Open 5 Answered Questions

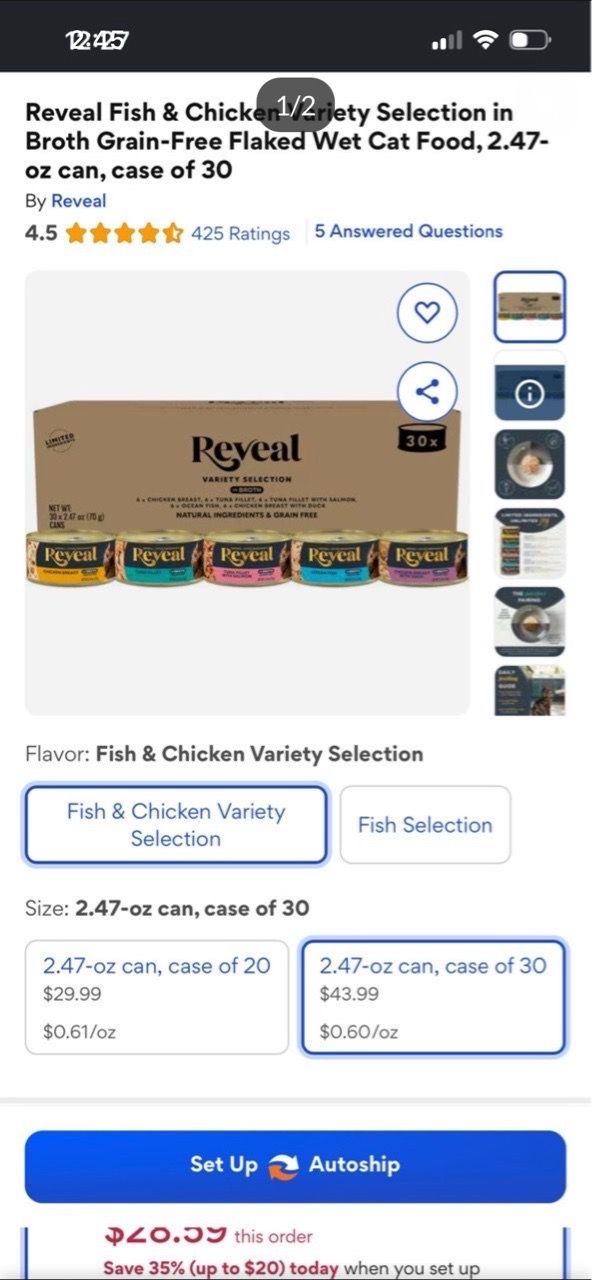click(408, 231)
